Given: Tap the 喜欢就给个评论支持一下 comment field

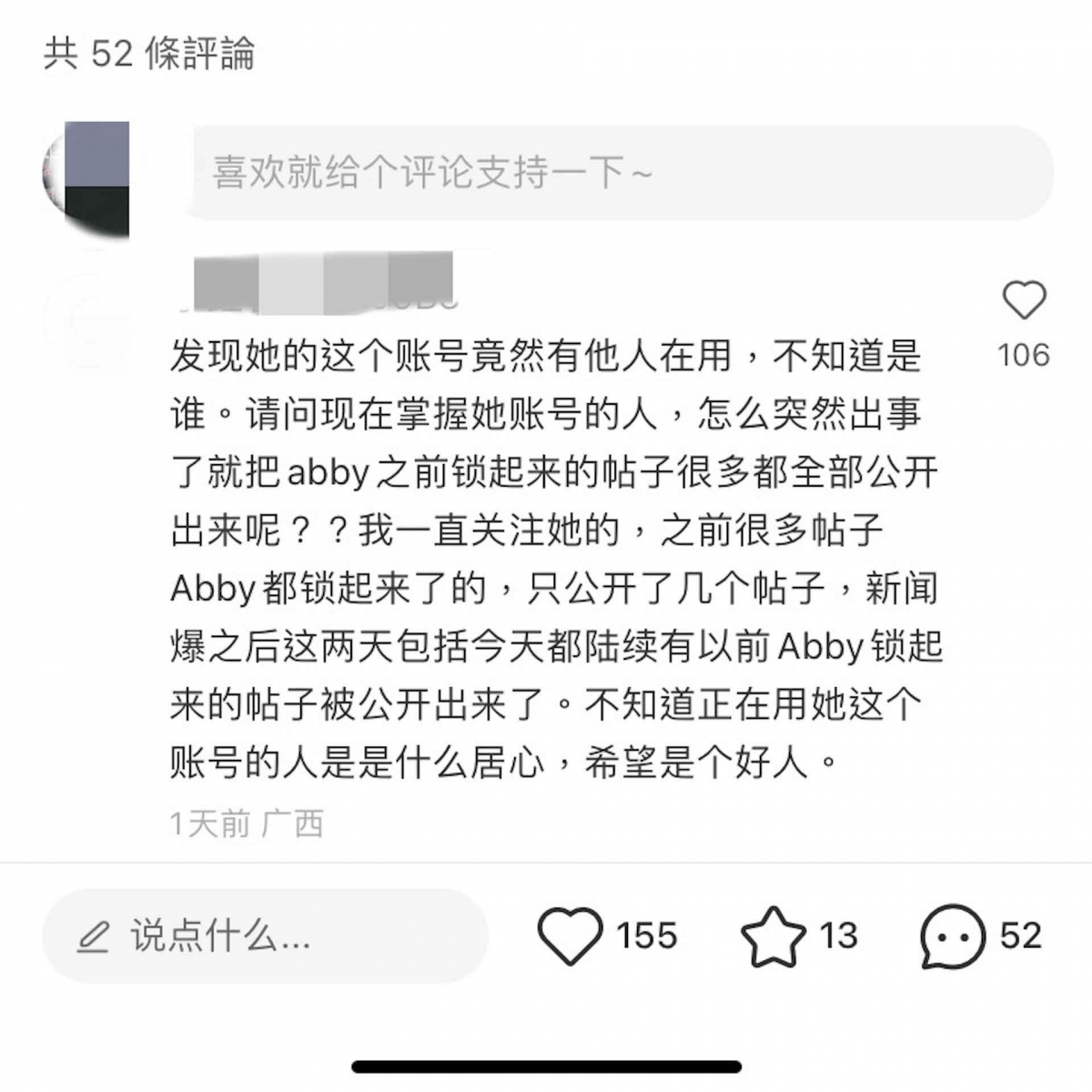Looking at the screenshot, I should pyautogui.click(x=619, y=172).
